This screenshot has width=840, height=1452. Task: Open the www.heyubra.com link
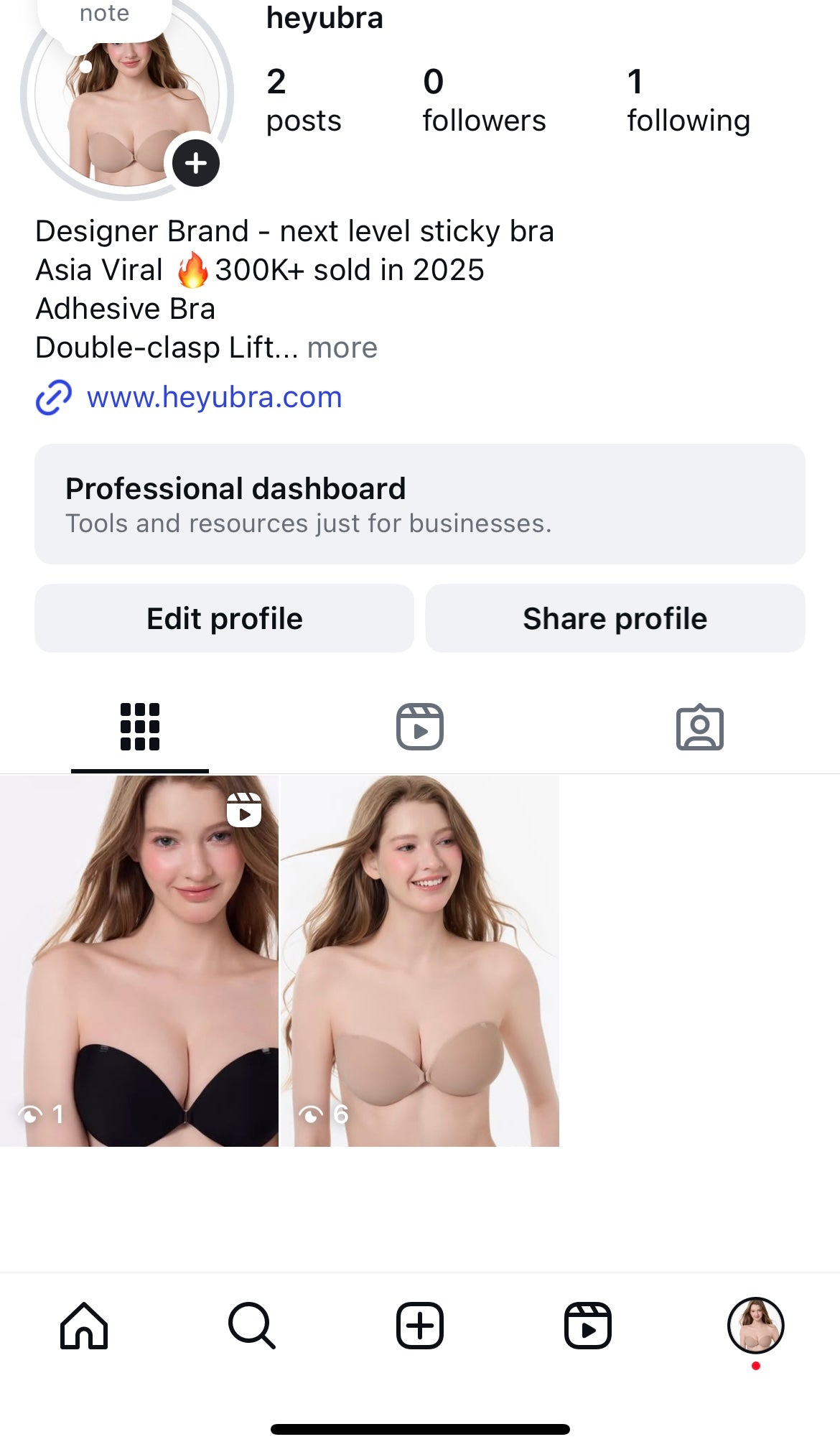click(213, 397)
